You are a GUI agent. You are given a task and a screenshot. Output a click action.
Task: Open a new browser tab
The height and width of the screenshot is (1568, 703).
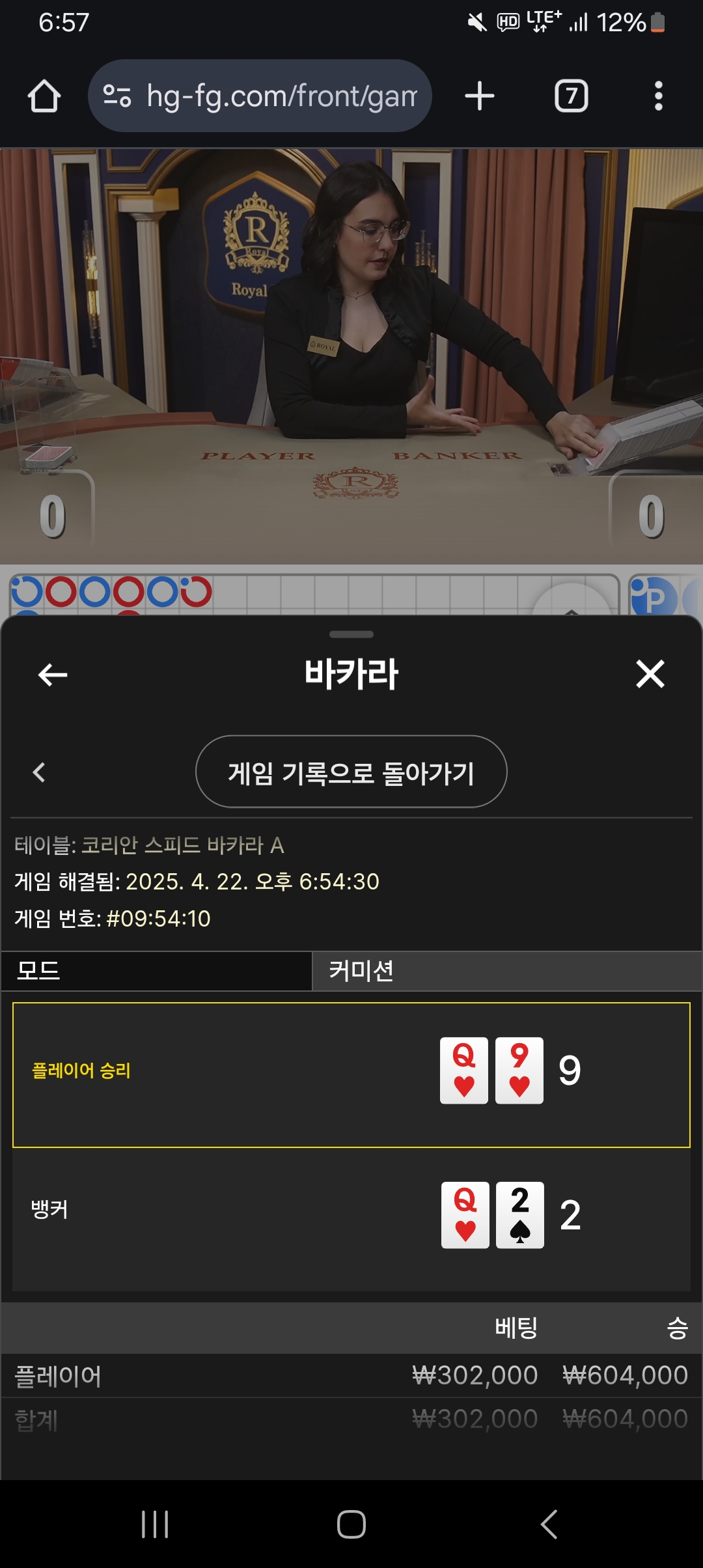480,96
